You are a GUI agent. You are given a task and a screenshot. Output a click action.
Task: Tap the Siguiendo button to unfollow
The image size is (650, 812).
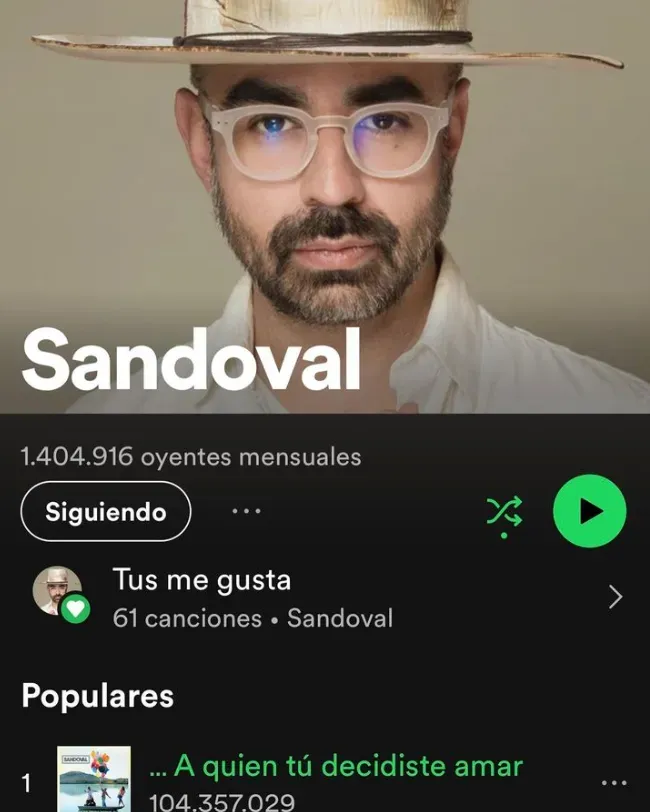pyautogui.click(x=105, y=512)
